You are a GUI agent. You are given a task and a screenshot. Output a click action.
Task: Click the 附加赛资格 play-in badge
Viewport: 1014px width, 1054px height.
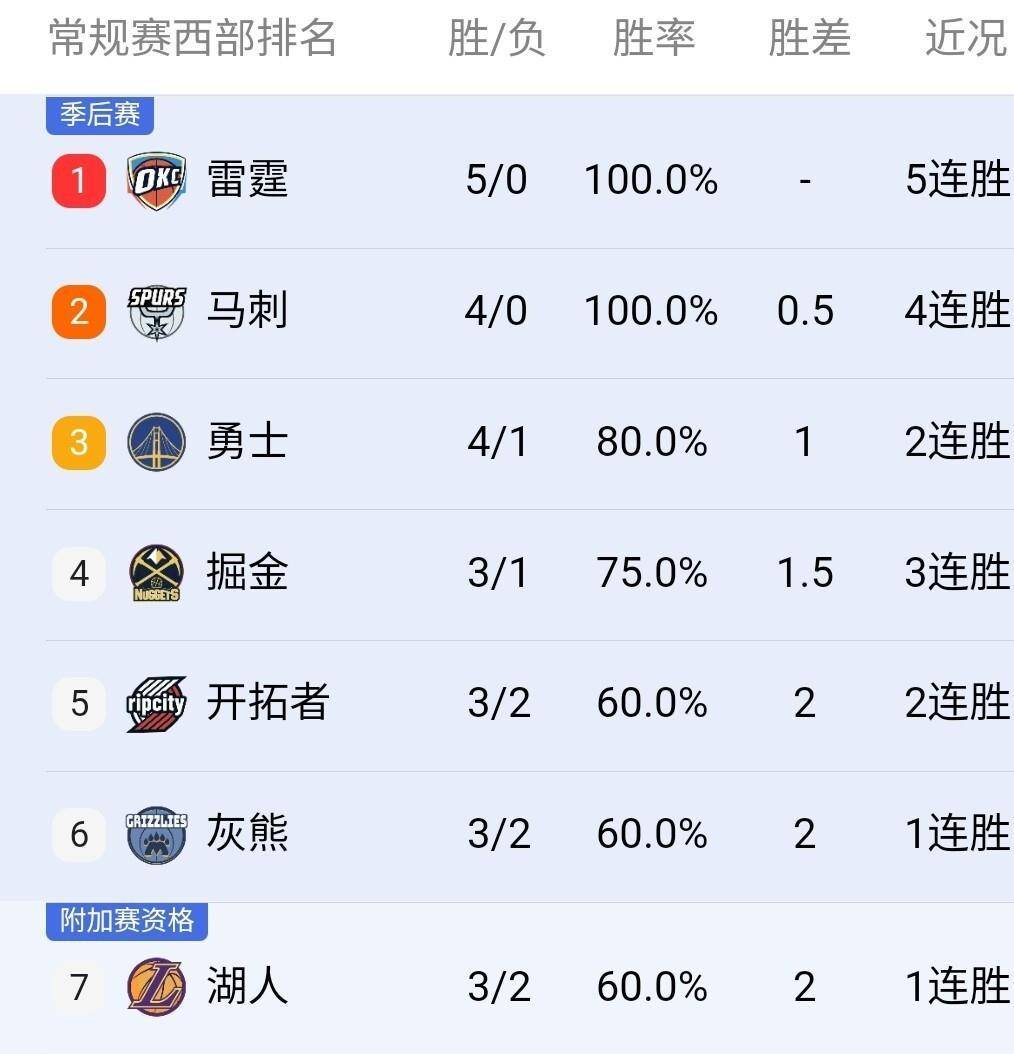point(125,923)
